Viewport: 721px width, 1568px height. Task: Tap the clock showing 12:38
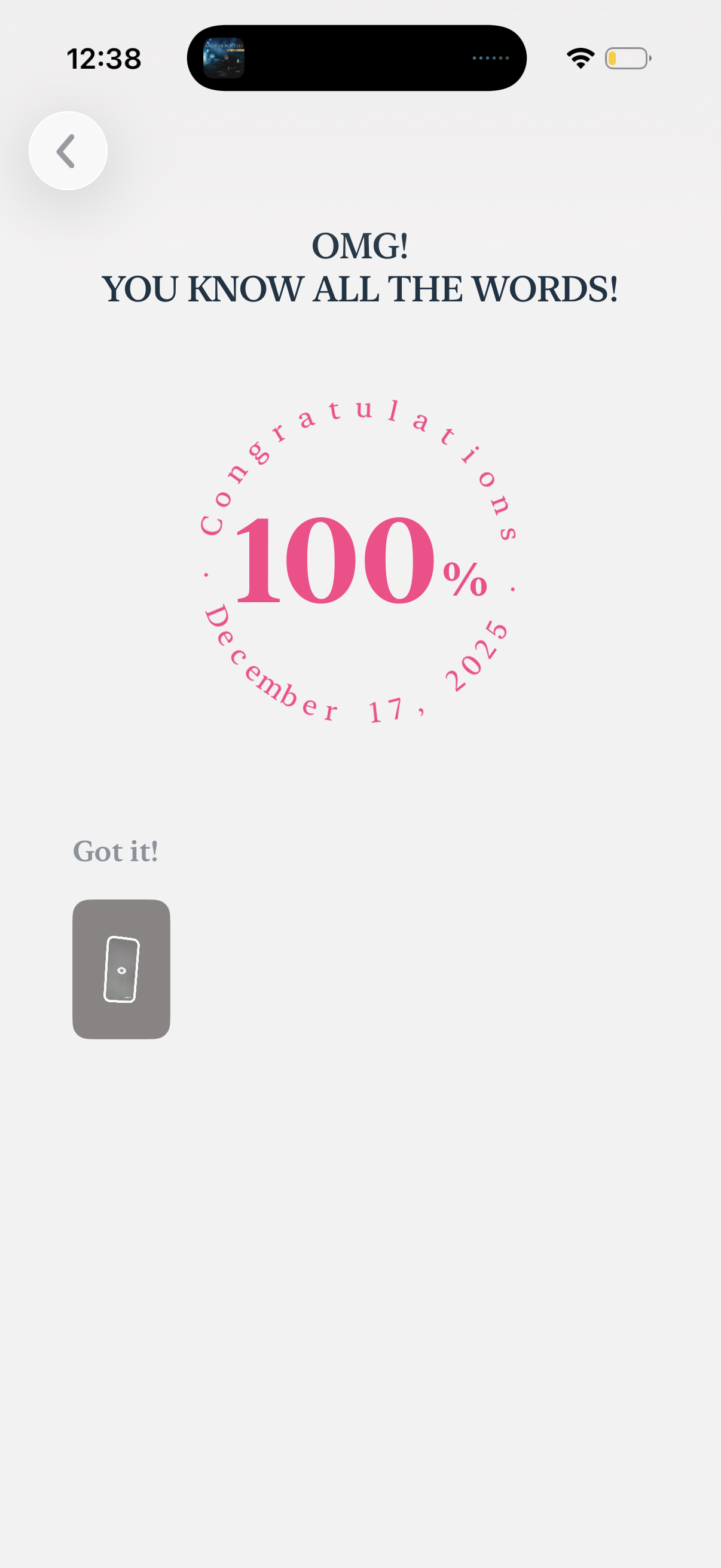(x=105, y=57)
